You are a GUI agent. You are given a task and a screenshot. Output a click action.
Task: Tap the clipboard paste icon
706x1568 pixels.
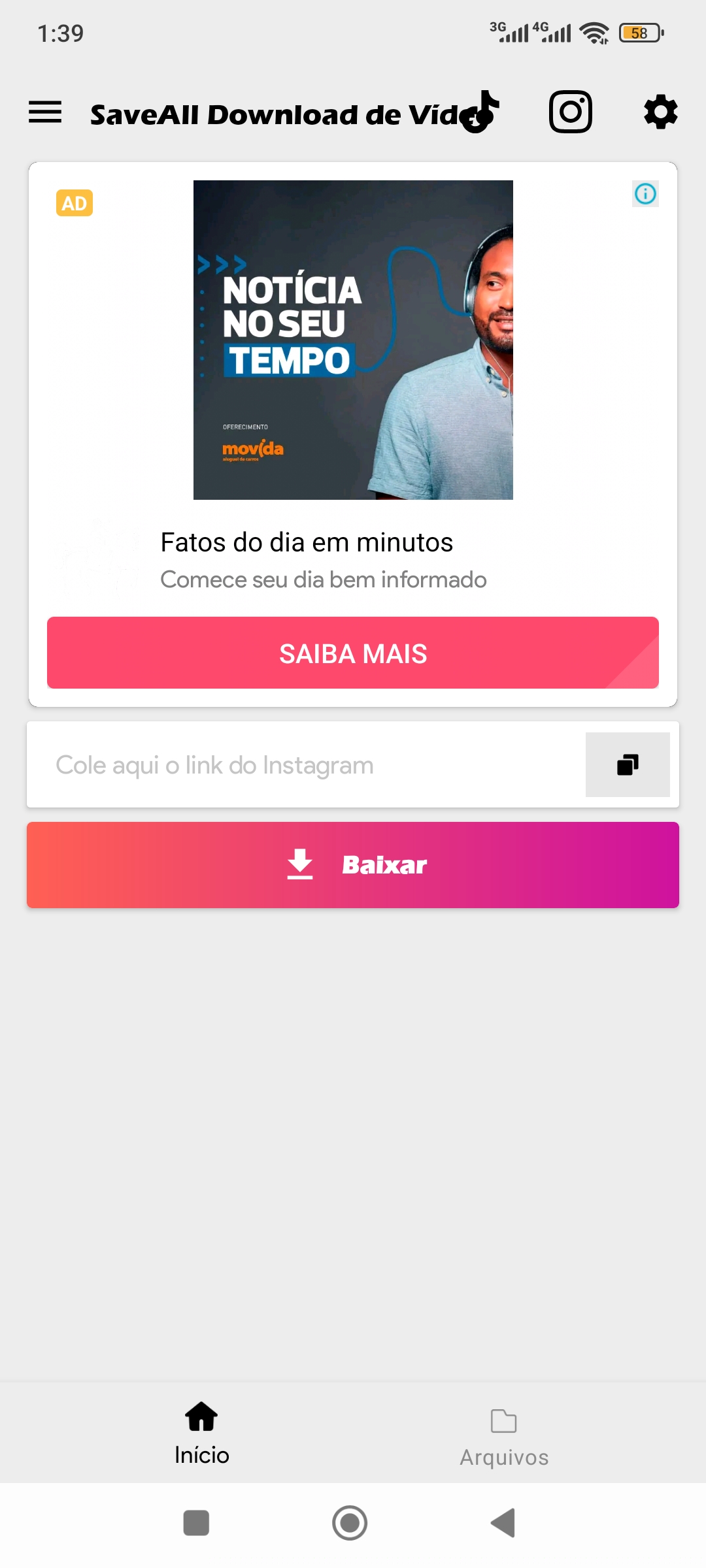click(627, 764)
